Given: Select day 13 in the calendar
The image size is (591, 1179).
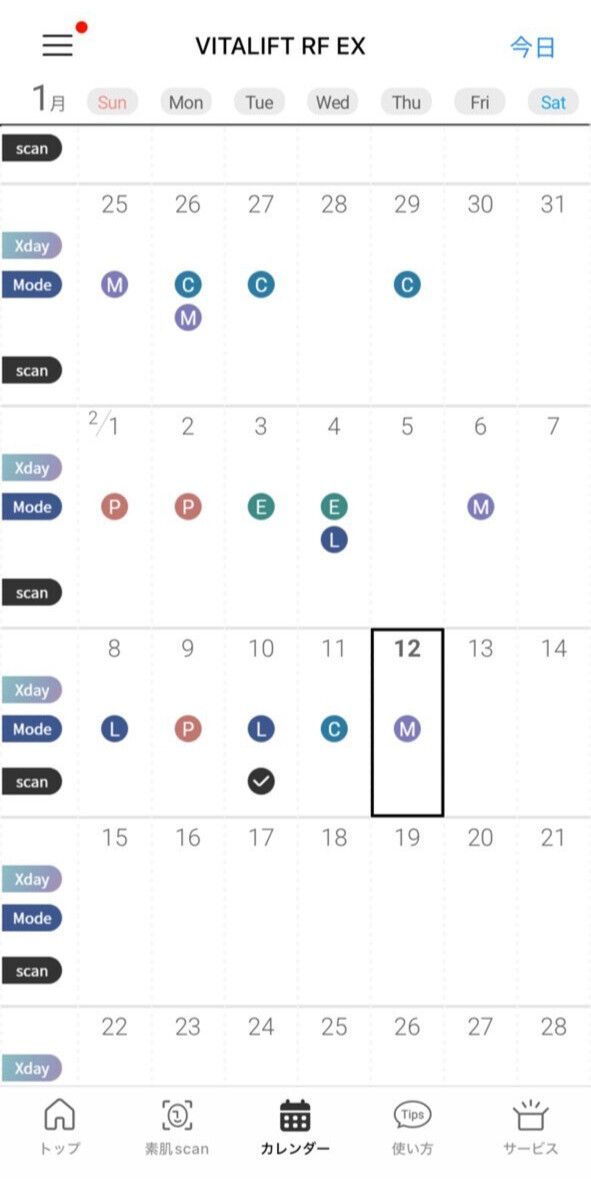Looking at the screenshot, I should [x=480, y=723].
